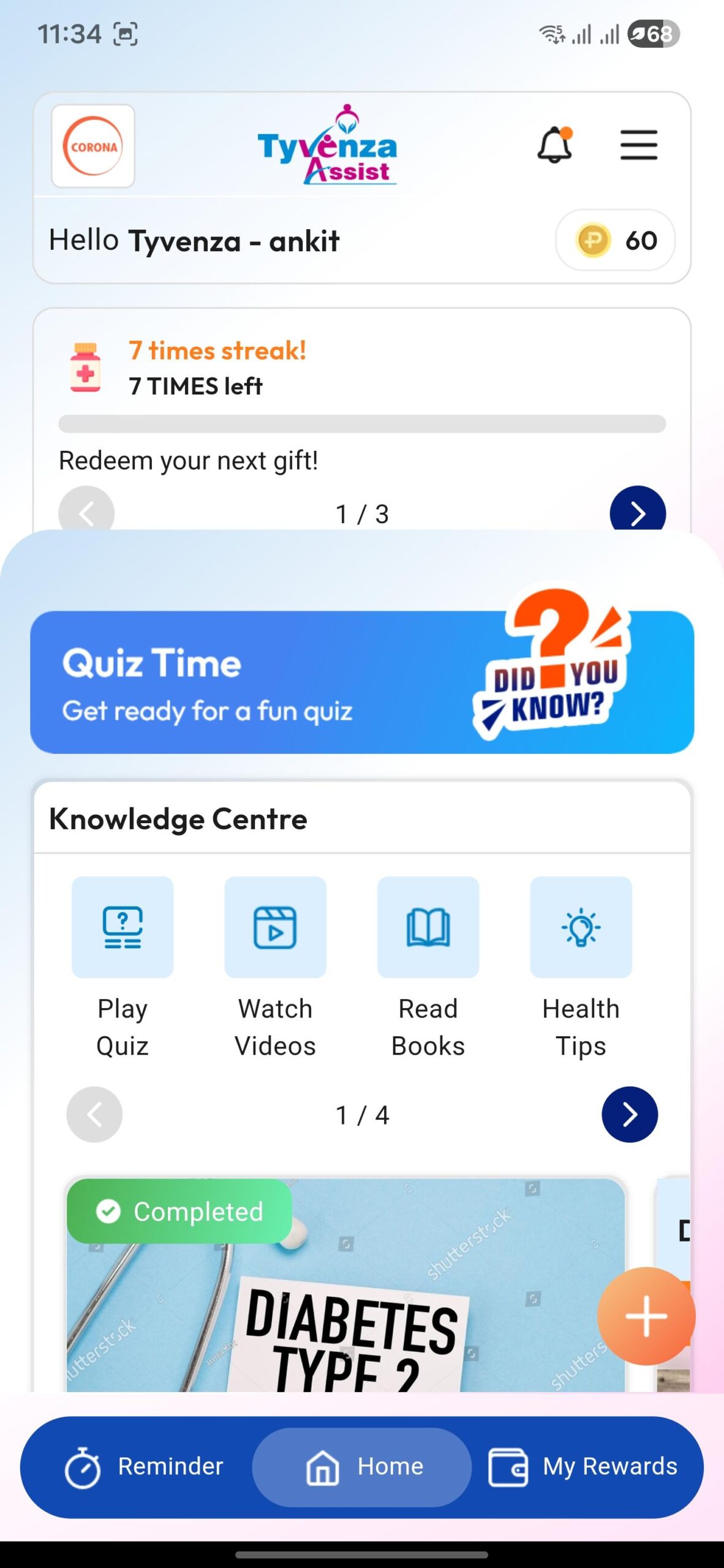Switch to the My Rewards tab
Image resolution: width=724 pixels, height=1568 pixels.
pyautogui.click(x=583, y=1467)
